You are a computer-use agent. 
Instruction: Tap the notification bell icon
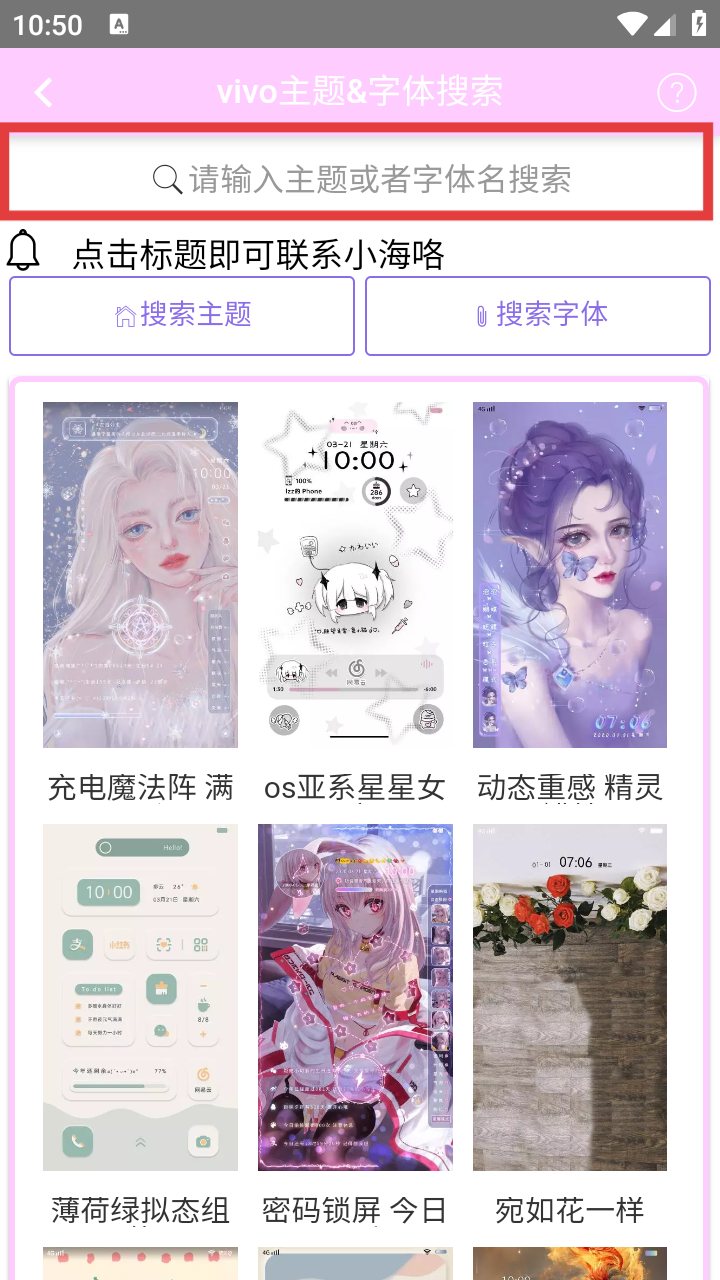coord(23,250)
